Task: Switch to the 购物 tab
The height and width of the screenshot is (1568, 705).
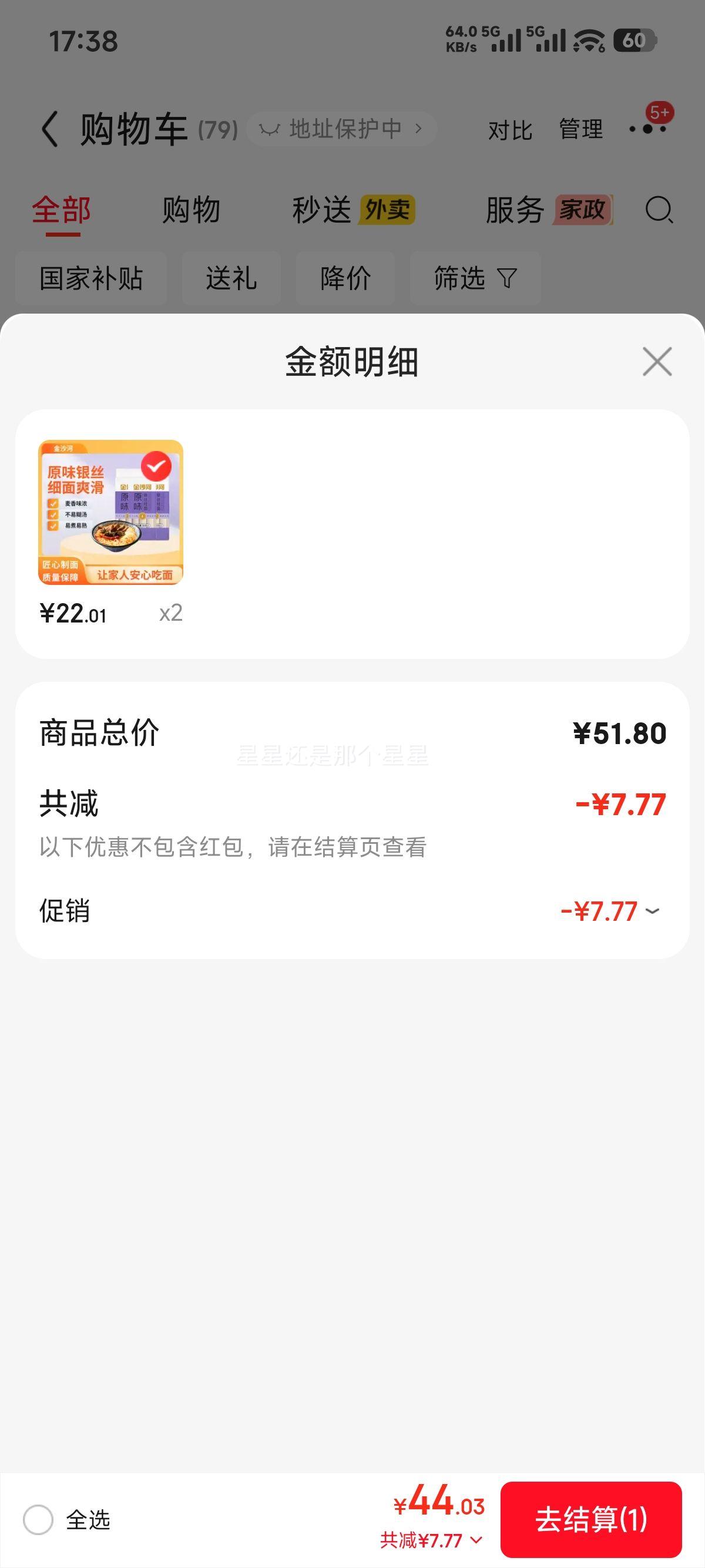Action: (x=191, y=211)
